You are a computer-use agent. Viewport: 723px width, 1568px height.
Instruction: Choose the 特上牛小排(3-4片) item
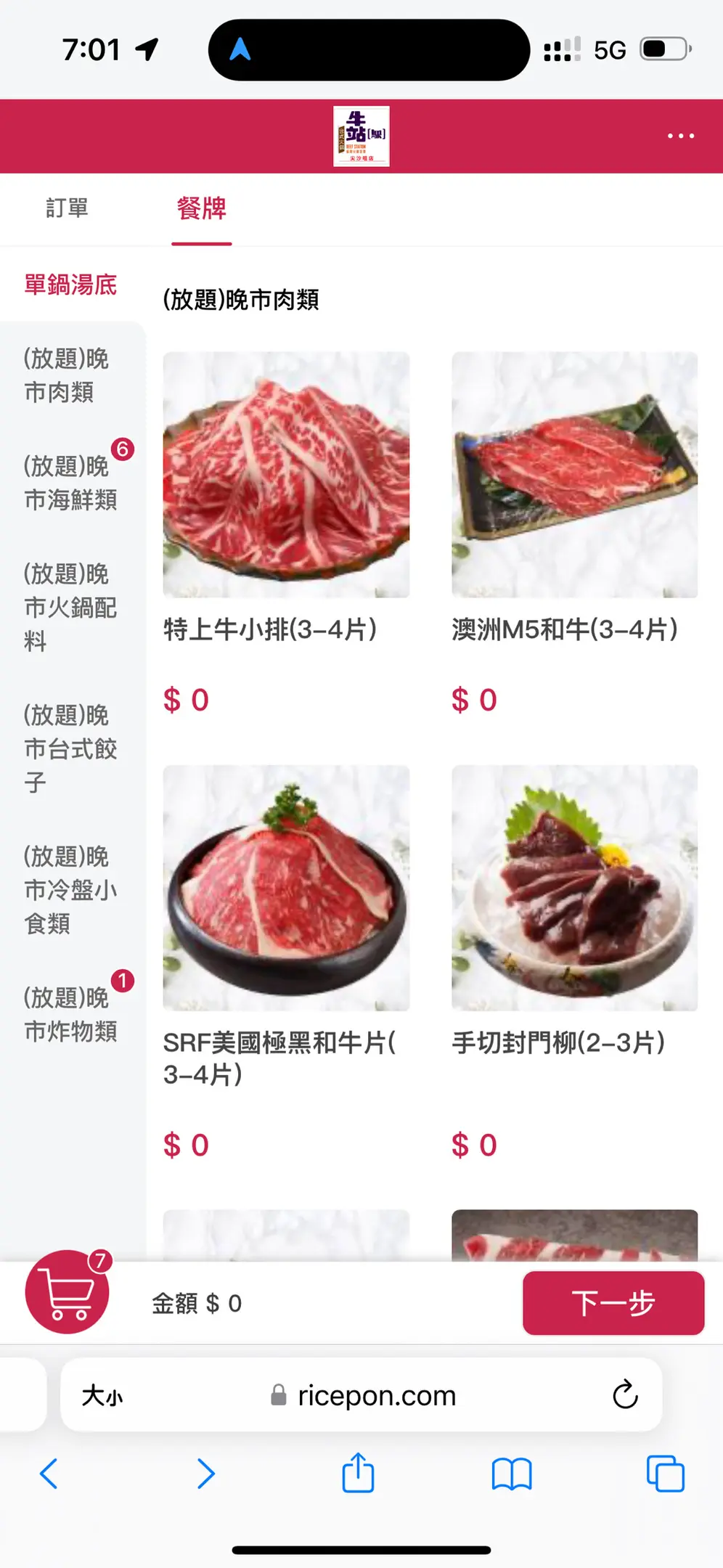pos(286,475)
